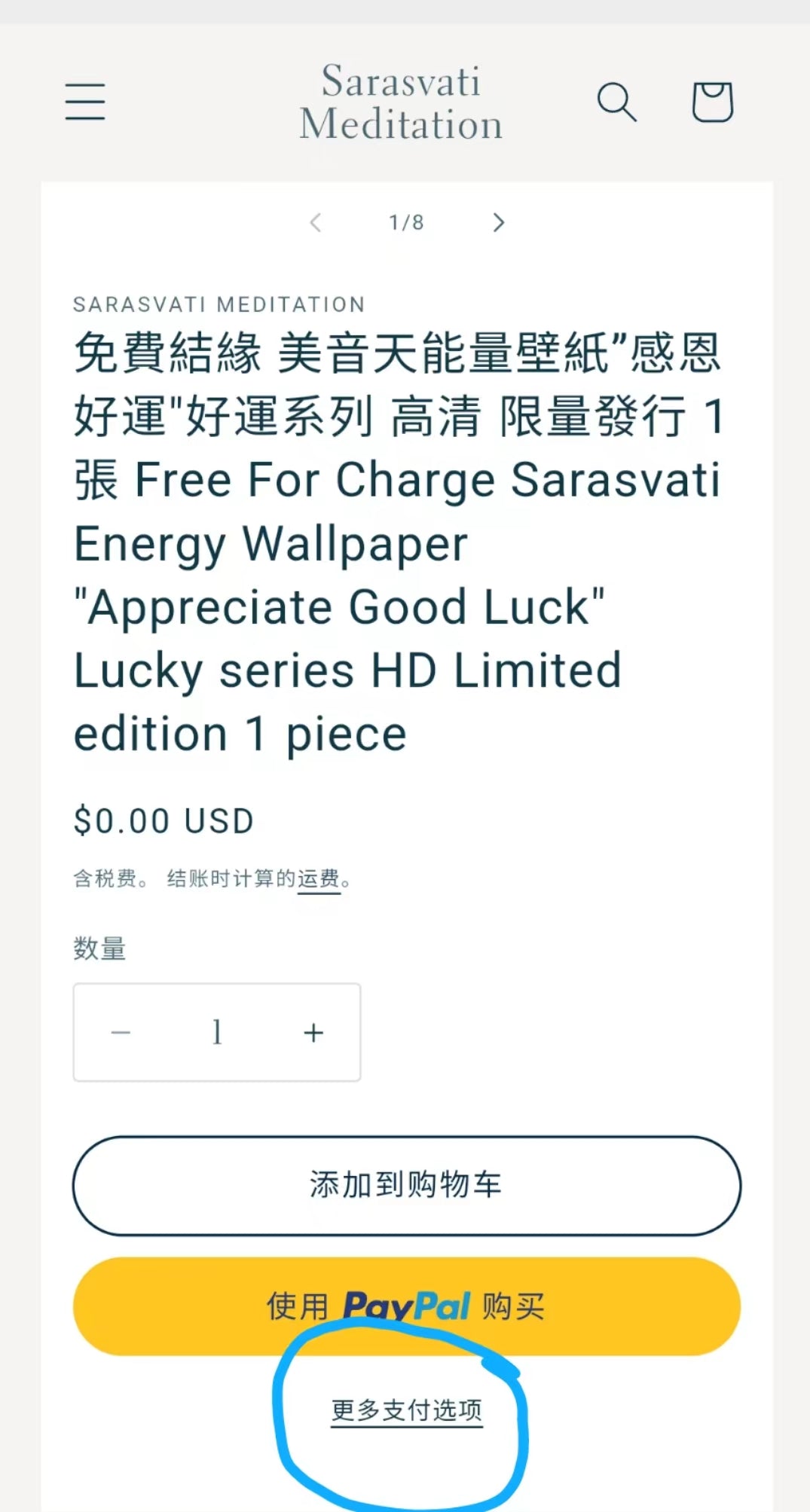The width and height of the screenshot is (810, 1512).
Task: Increase the quantity by one
Action: [x=313, y=1032]
